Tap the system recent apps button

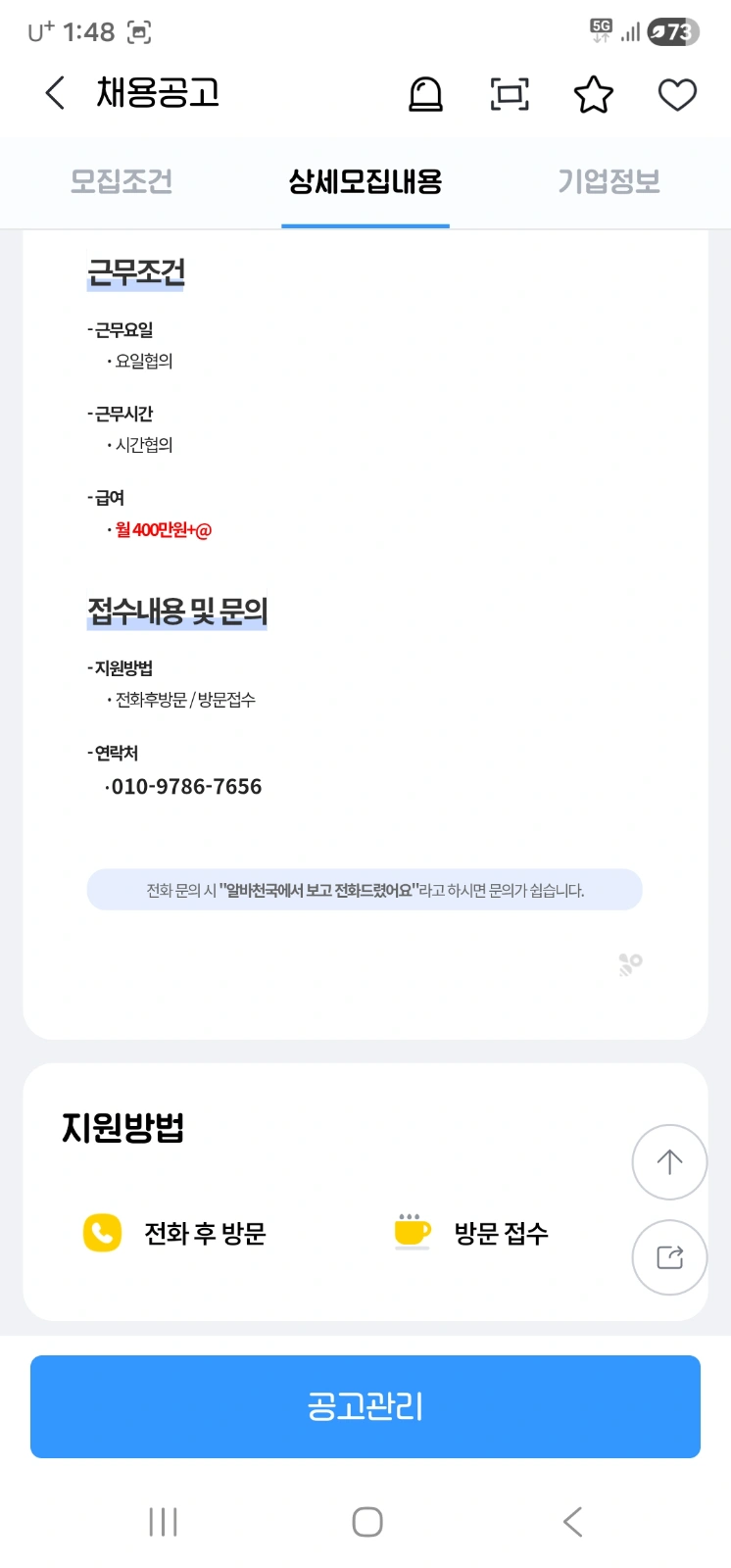click(163, 1522)
